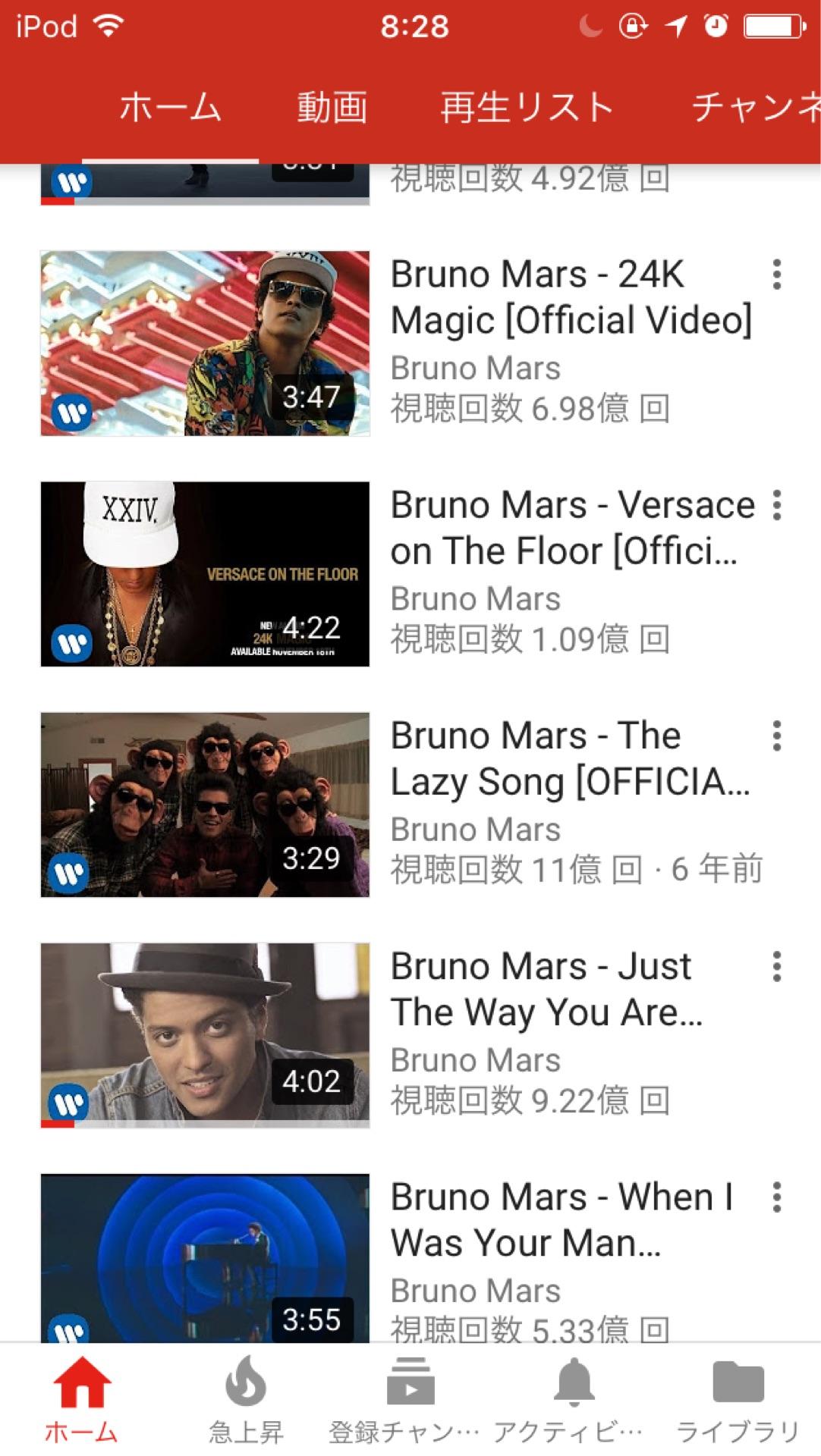Open the 再生リスト tab
This screenshot has height=1456, width=821.
point(527,108)
